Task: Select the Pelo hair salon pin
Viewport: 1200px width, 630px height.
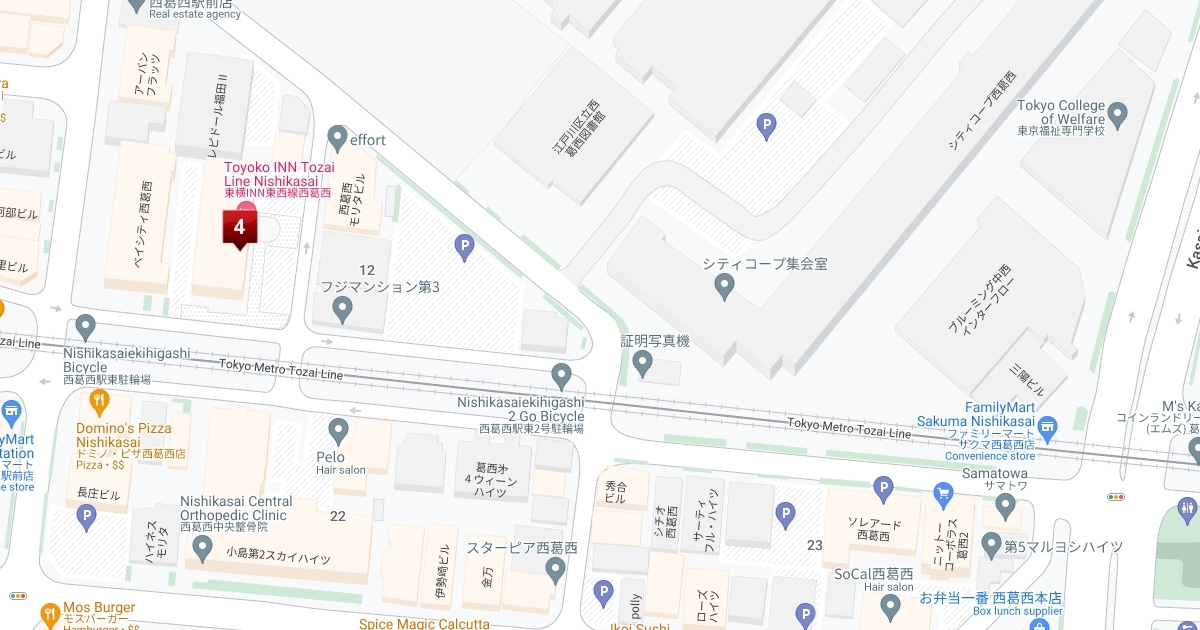Action: point(339,432)
